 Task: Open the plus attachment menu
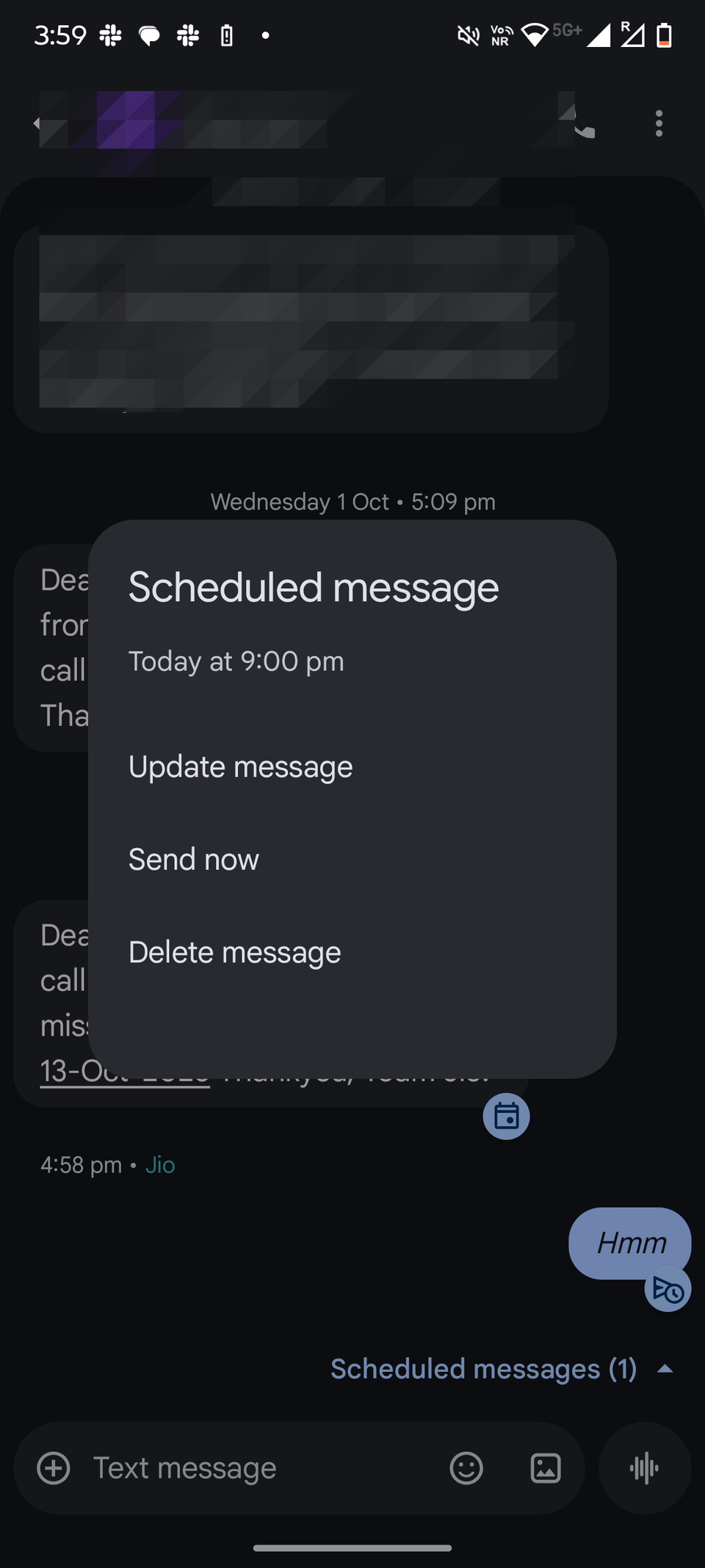coord(54,1468)
